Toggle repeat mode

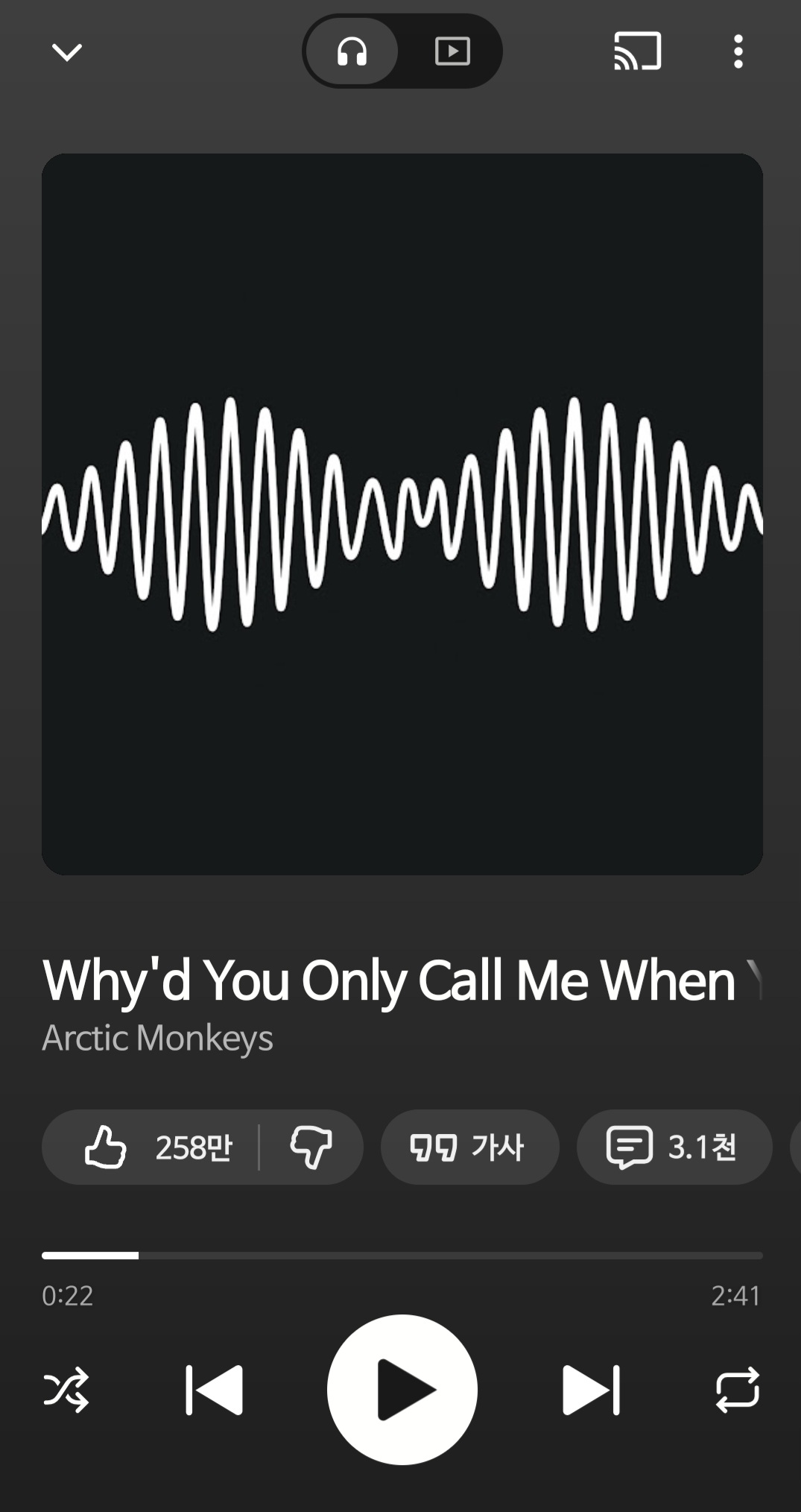(737, 1390)
